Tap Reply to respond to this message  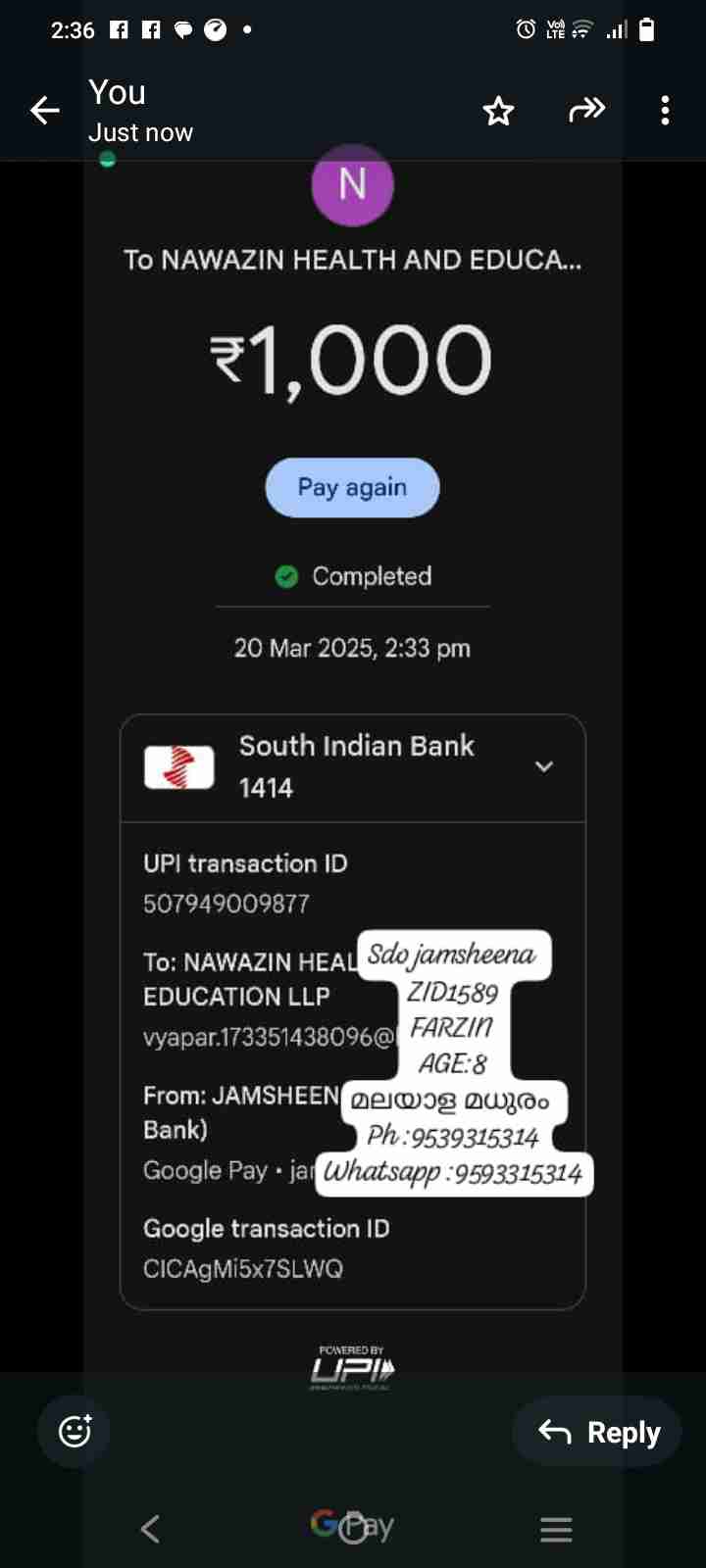[598, 1432]
